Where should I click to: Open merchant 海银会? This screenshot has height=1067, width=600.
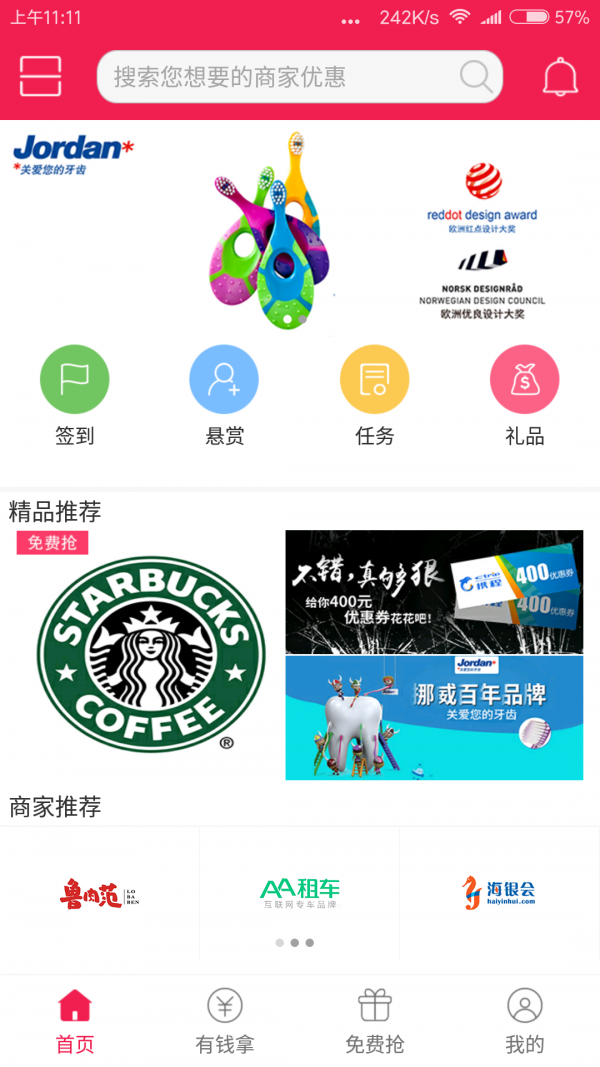(498, 892)
